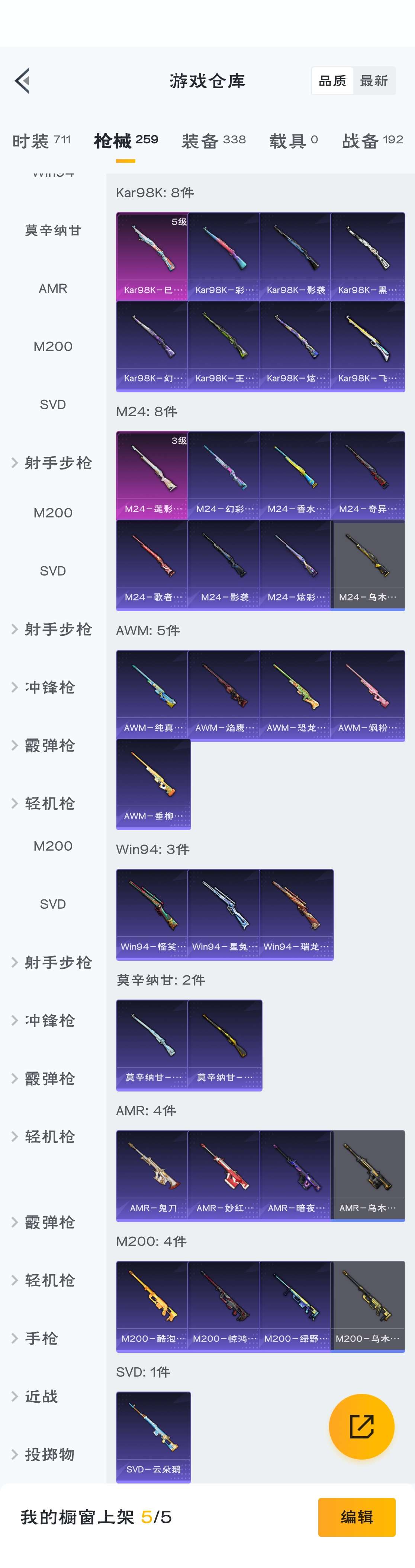Image resolution: width=415 pixels, height=1568 pixels.
Task: Open the M24-莲影 level 3 skin
Action: [x=152, y=475]
